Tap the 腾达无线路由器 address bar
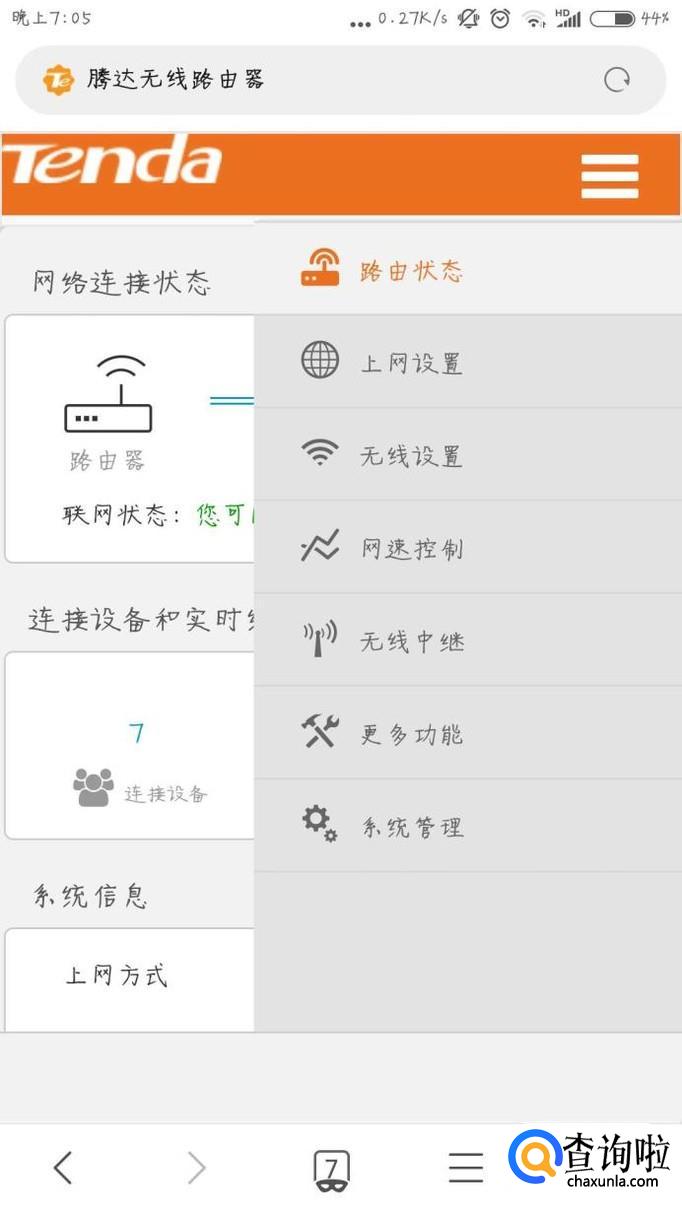Viewport: 682px width, 1212px height. pos(300,80)
